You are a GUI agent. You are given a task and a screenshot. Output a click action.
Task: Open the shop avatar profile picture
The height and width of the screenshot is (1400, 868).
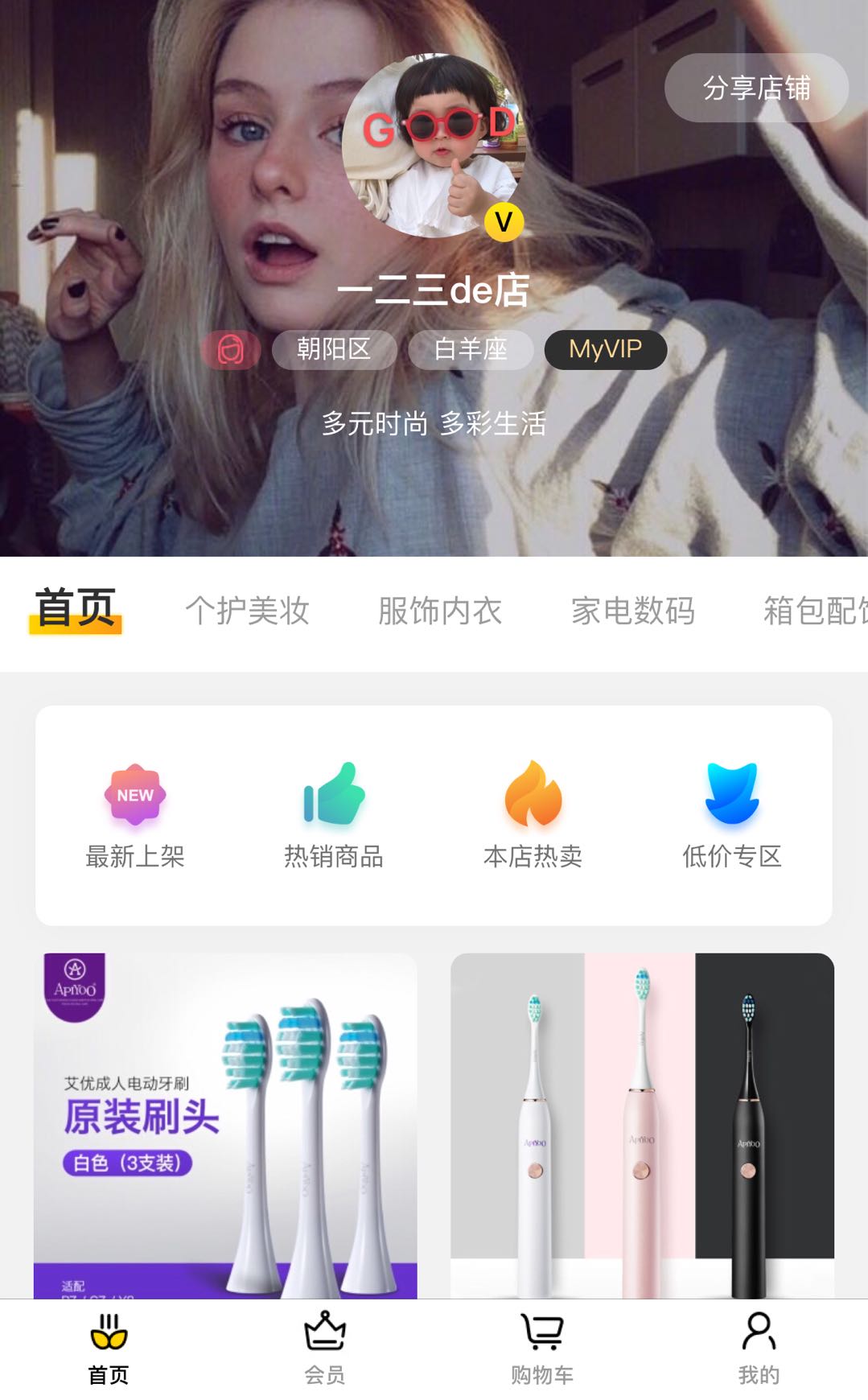(x=434, y=146)
